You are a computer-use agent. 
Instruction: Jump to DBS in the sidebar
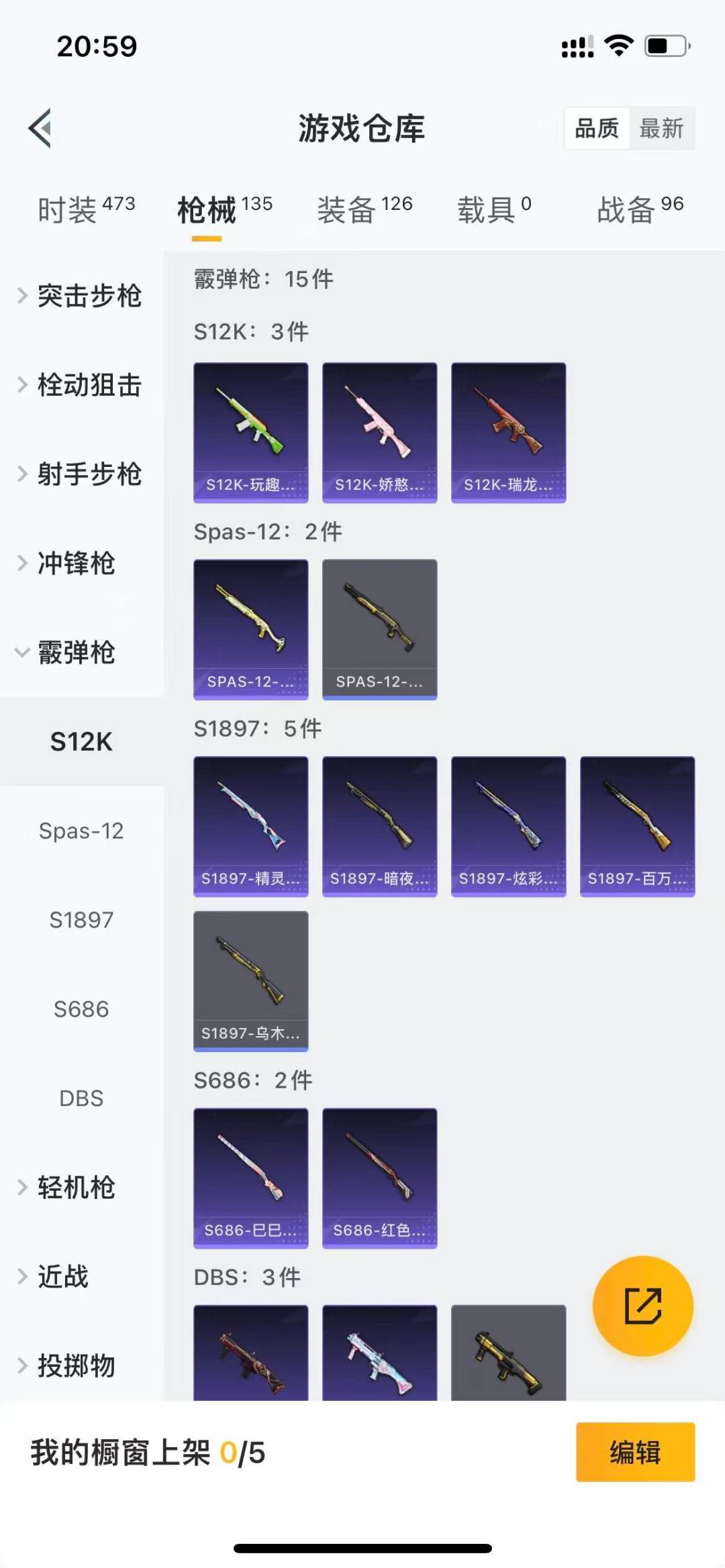coord(81,1098)
